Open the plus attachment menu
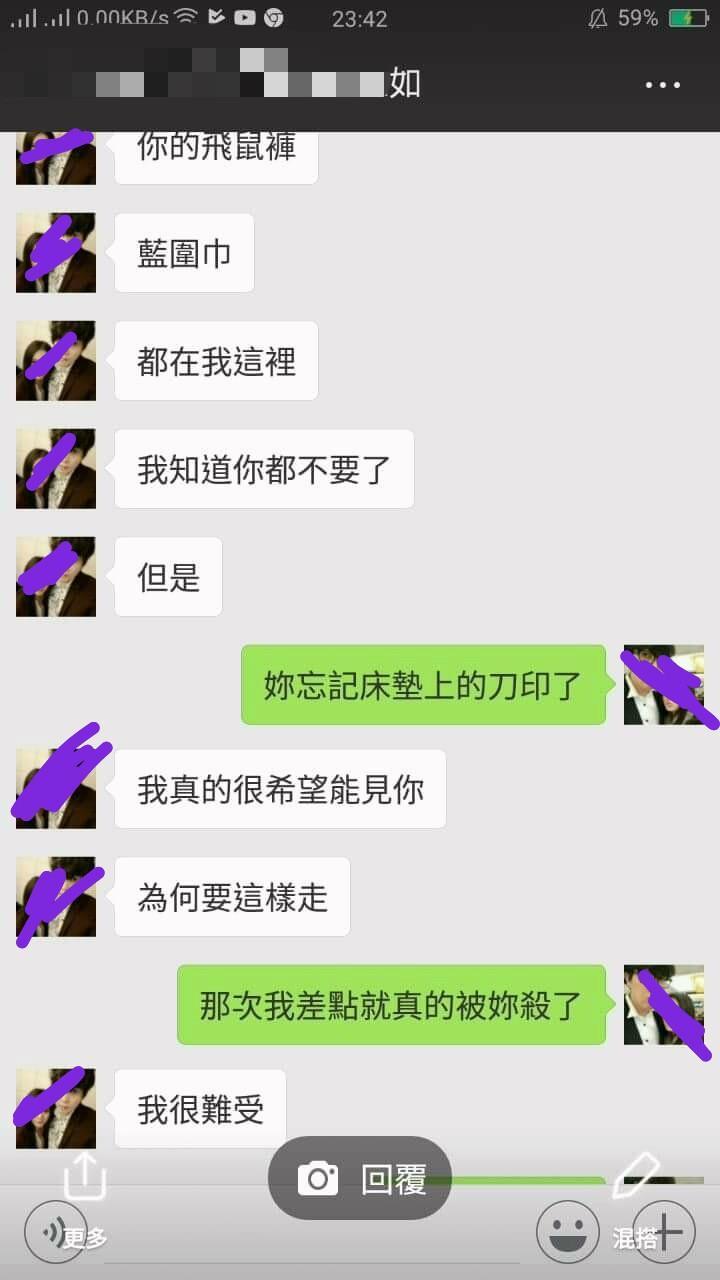 [664, 1232]
